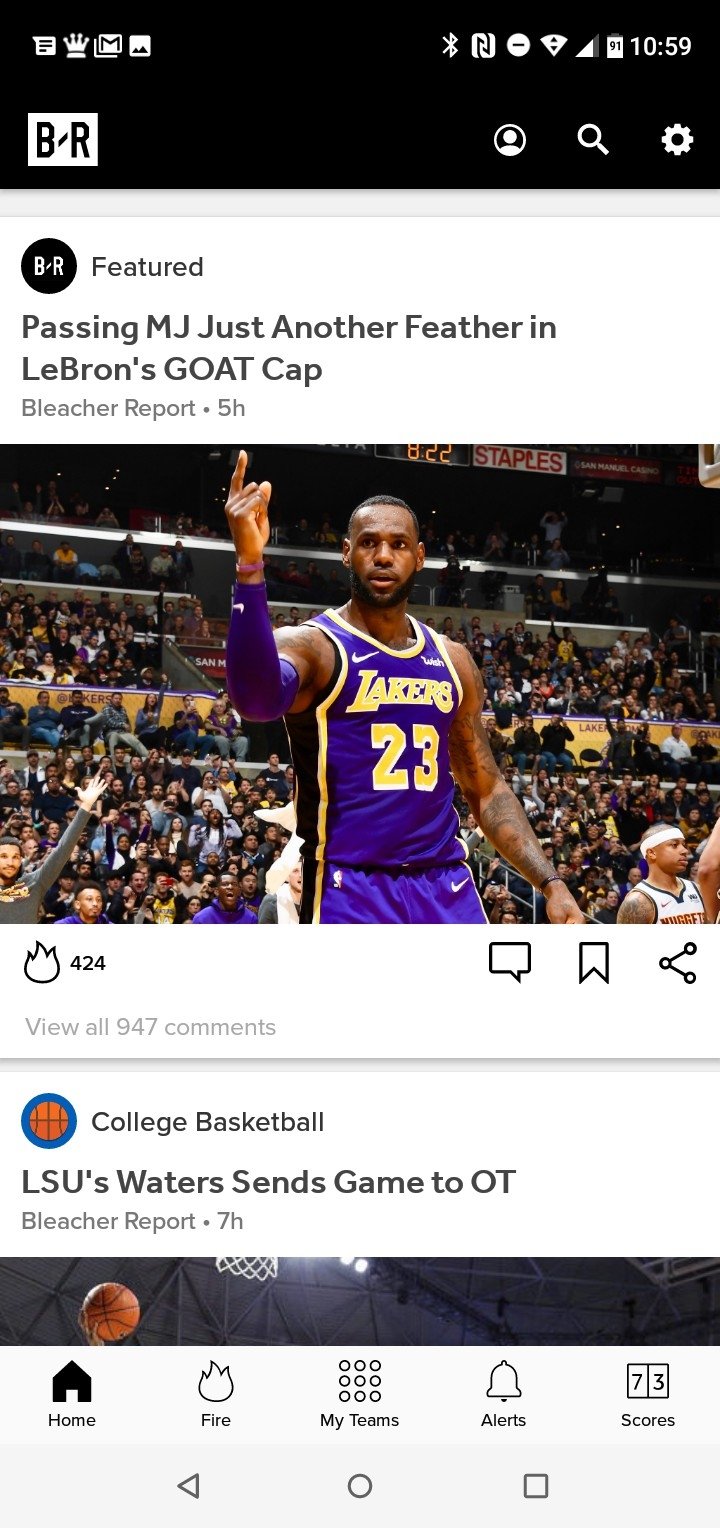720x1528 pixels.
Task: Switch to the Scores tab
Action: coord(647,1394)
